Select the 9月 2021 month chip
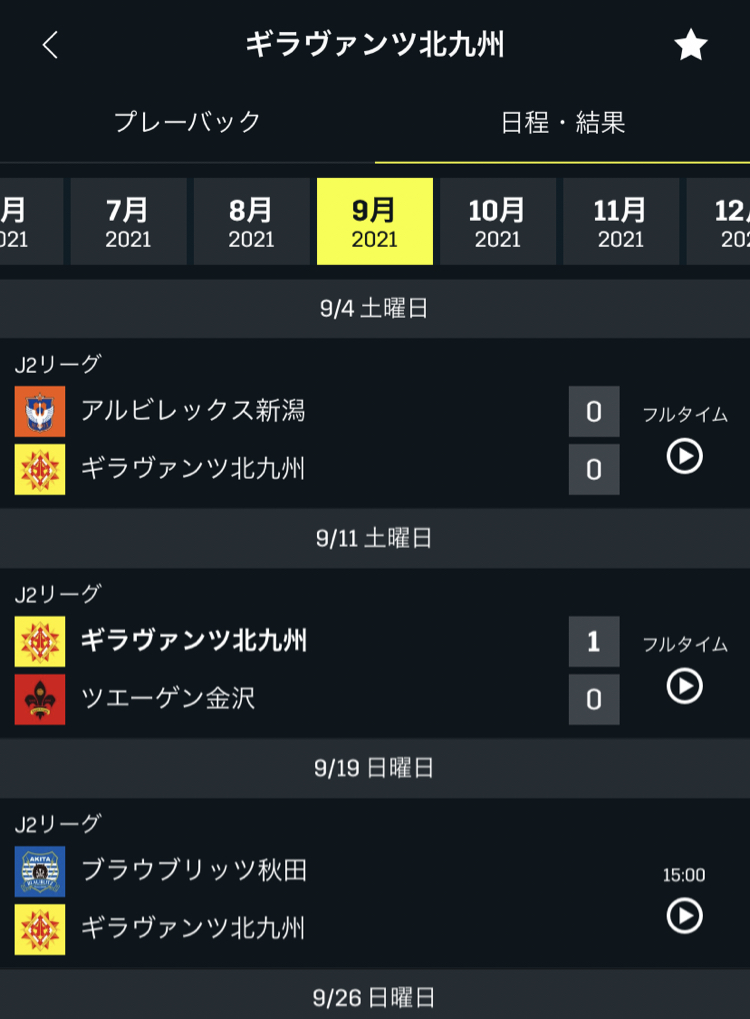This screenshot has width=750, height=1019. coord(374,222)
